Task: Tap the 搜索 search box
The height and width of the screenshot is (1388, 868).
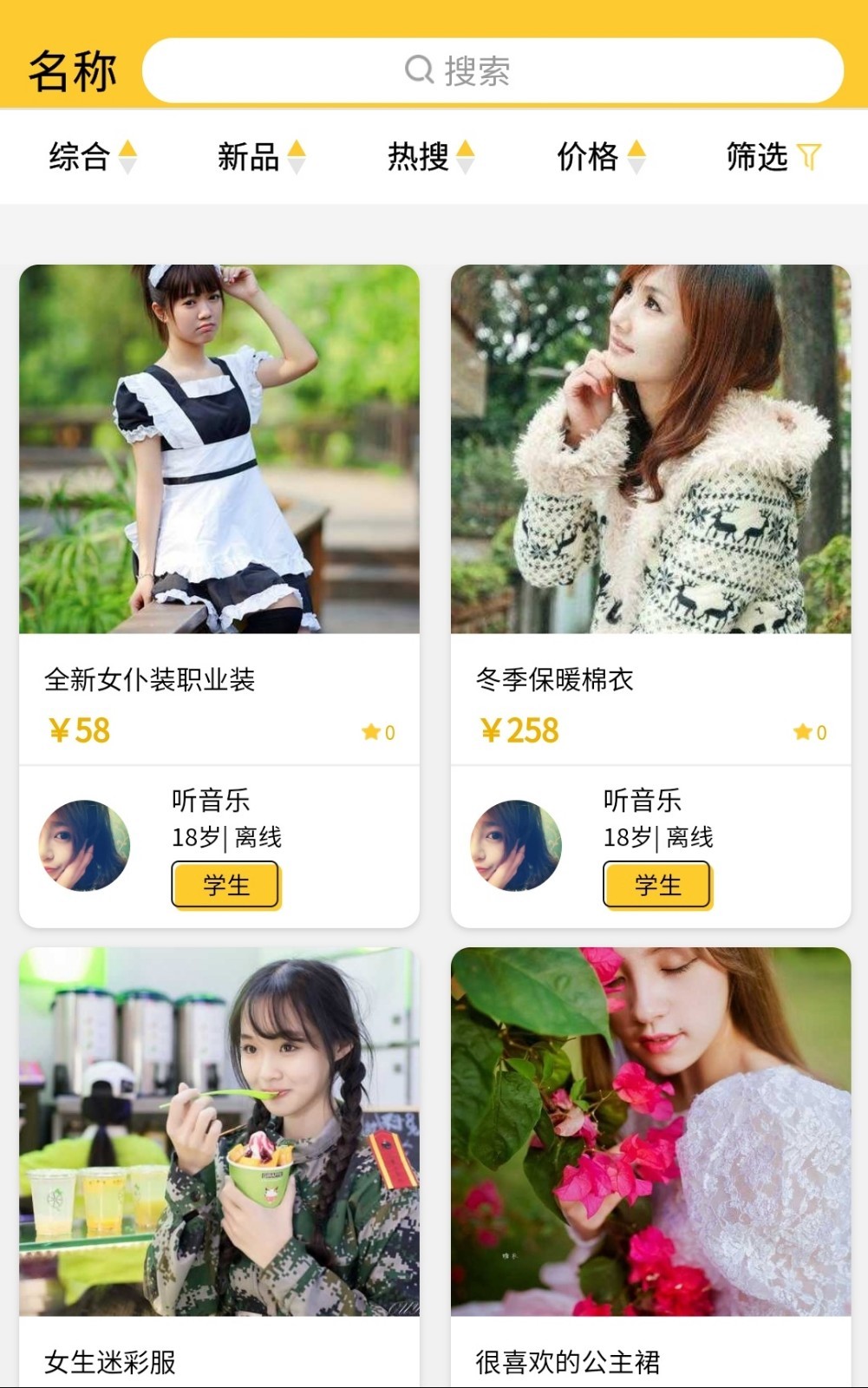Action: point(493,70)
